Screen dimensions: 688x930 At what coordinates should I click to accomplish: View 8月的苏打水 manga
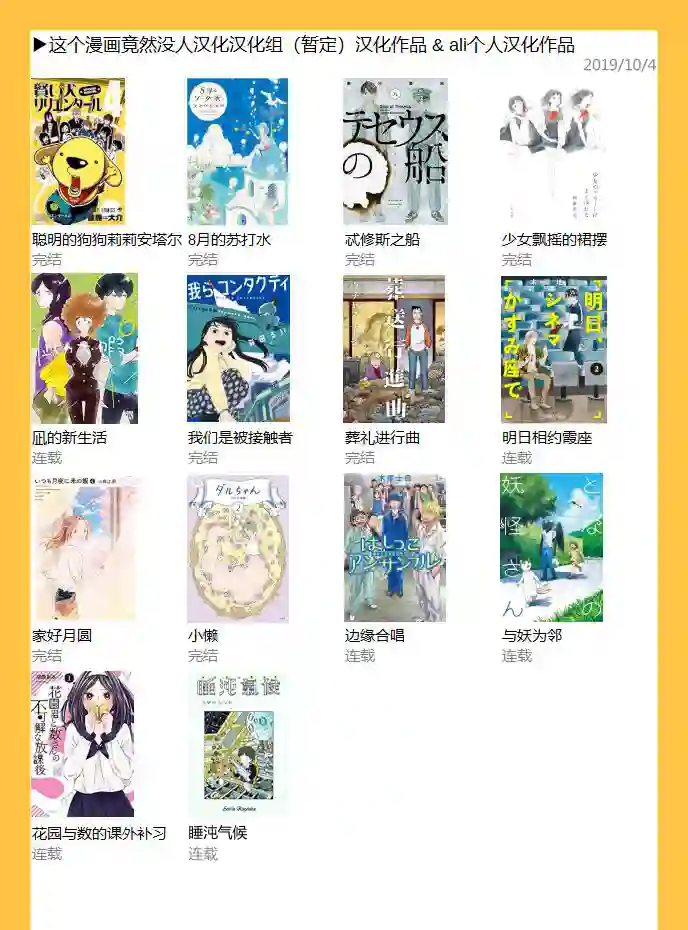pyautogui.click(x=237, y=152)
